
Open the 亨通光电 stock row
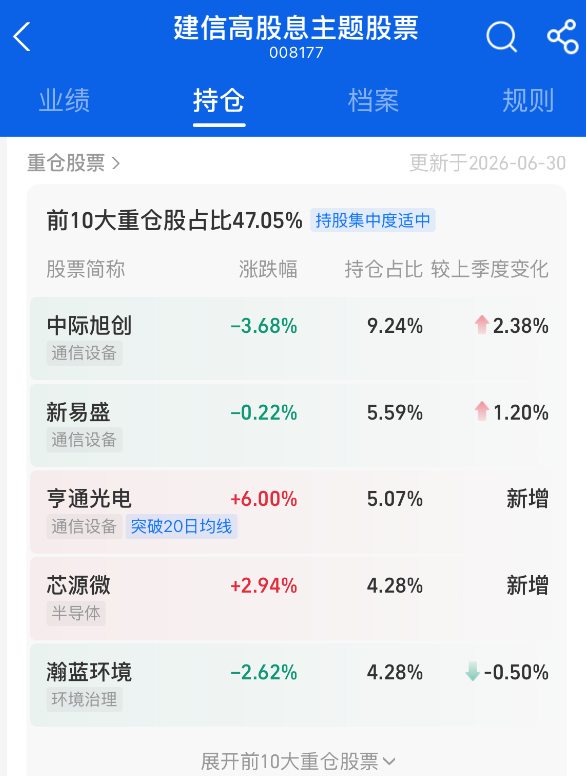(297, 512)
